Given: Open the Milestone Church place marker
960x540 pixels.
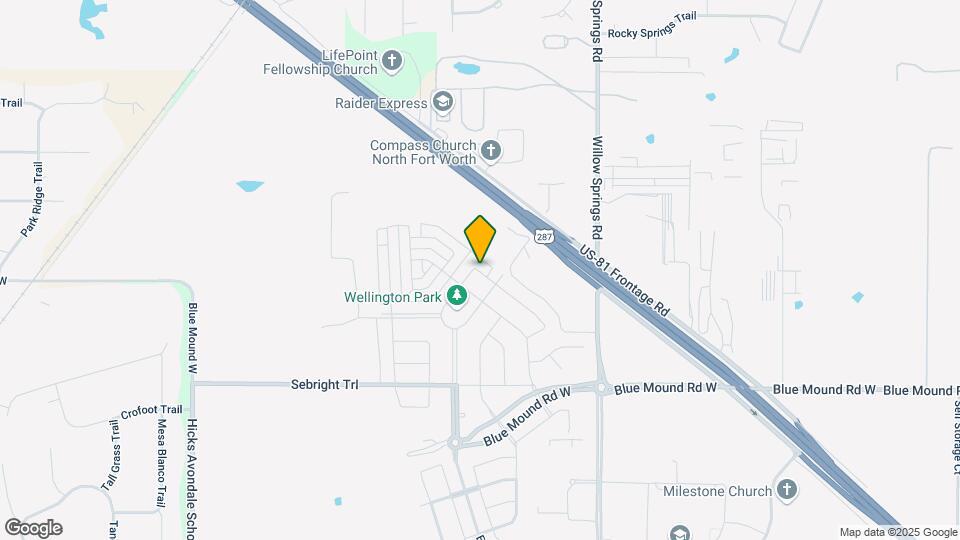Looking at the screenshot, I should click(x=787, y=490).
